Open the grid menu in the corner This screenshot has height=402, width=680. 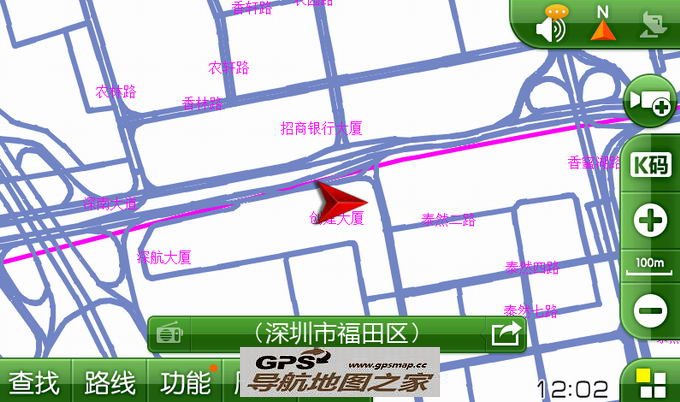(650, 383)
